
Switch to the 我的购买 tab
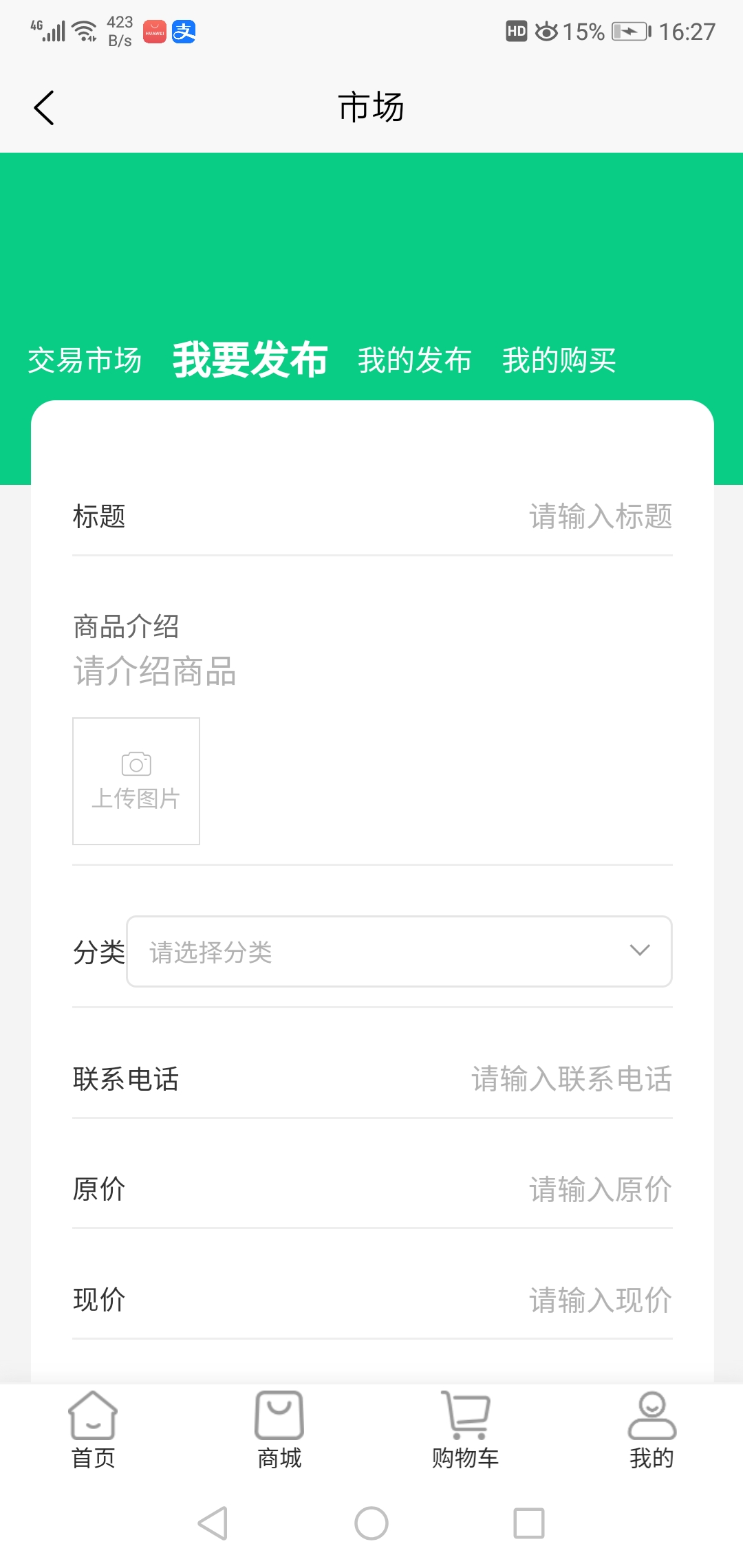click(559, 360)
